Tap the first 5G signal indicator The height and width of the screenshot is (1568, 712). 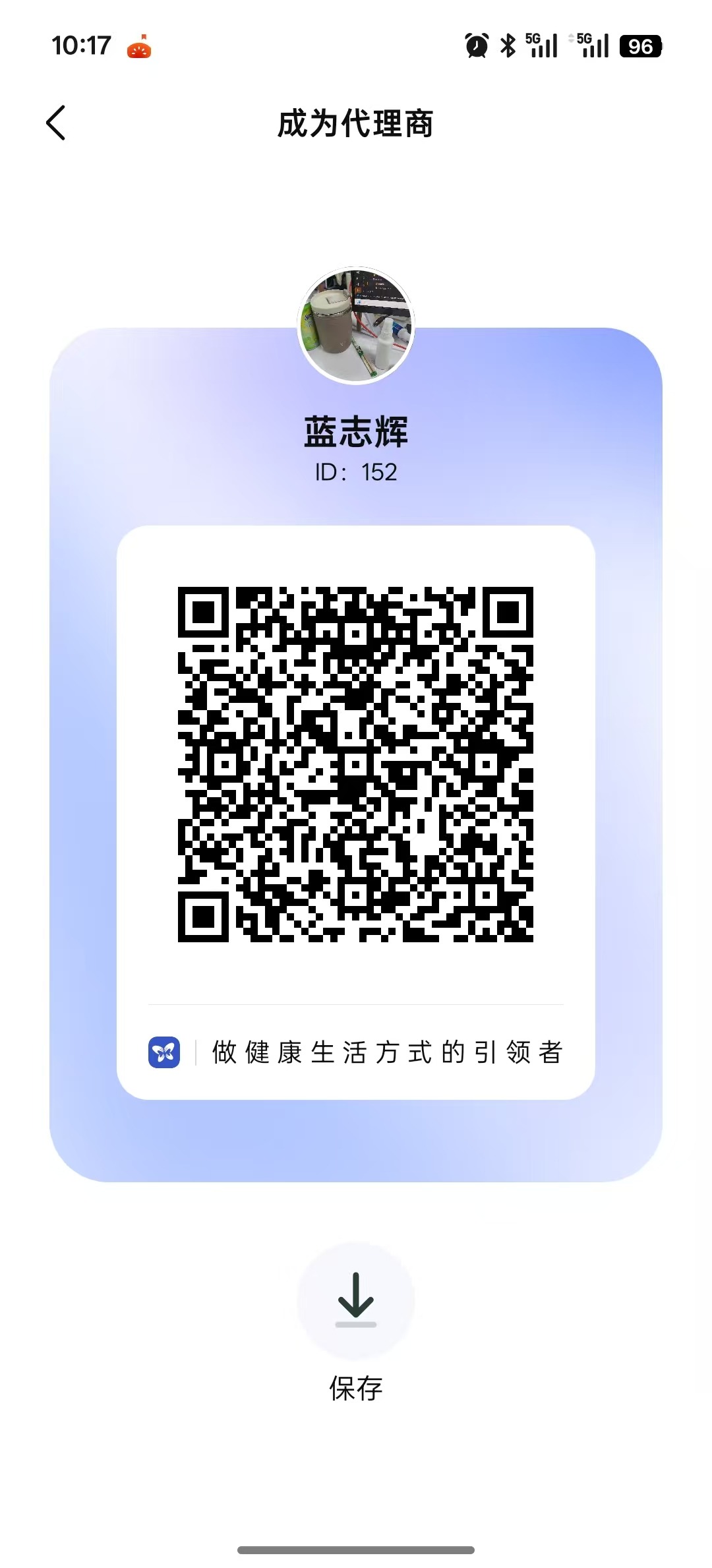541,45
